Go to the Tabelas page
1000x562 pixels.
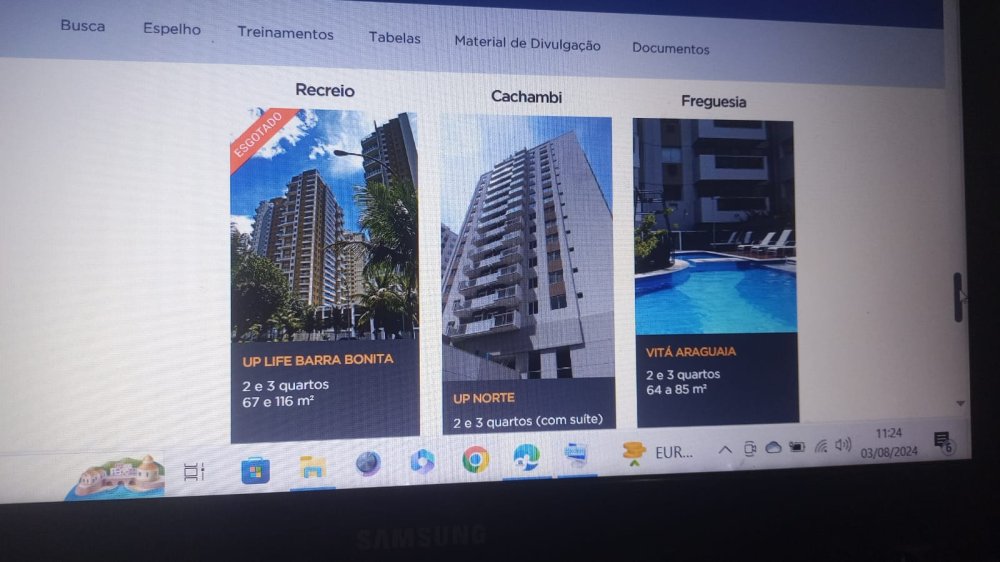(394, 38)
